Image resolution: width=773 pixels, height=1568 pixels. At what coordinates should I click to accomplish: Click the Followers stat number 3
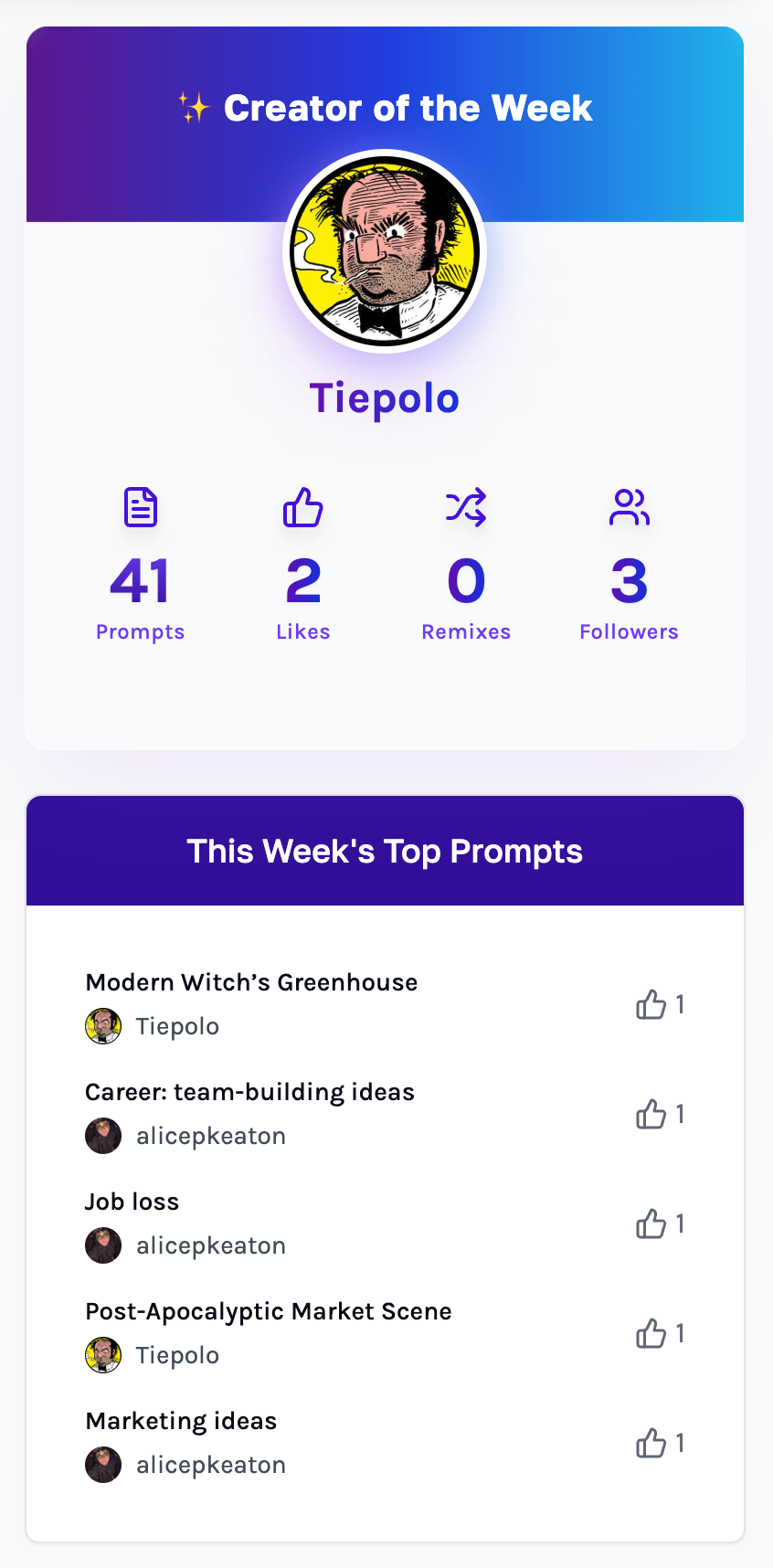tap(629, 579)
